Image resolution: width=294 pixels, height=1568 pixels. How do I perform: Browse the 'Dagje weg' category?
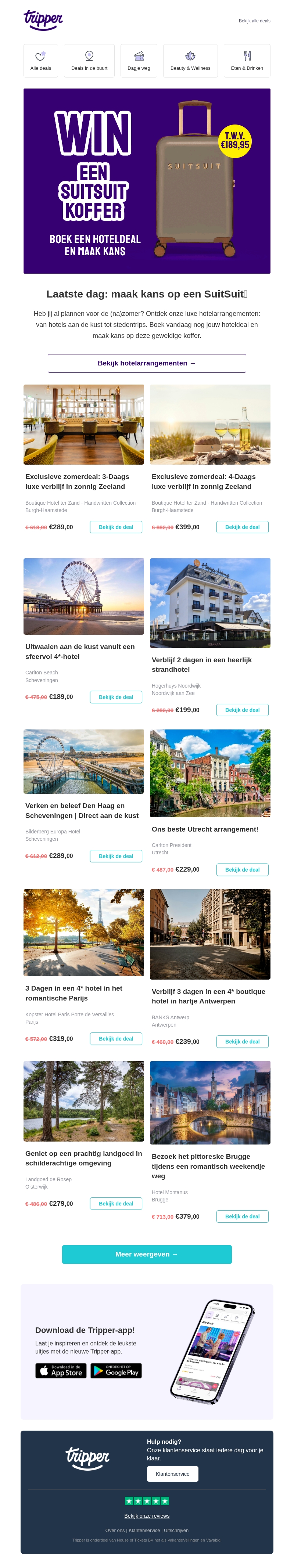tap(139, 61)
